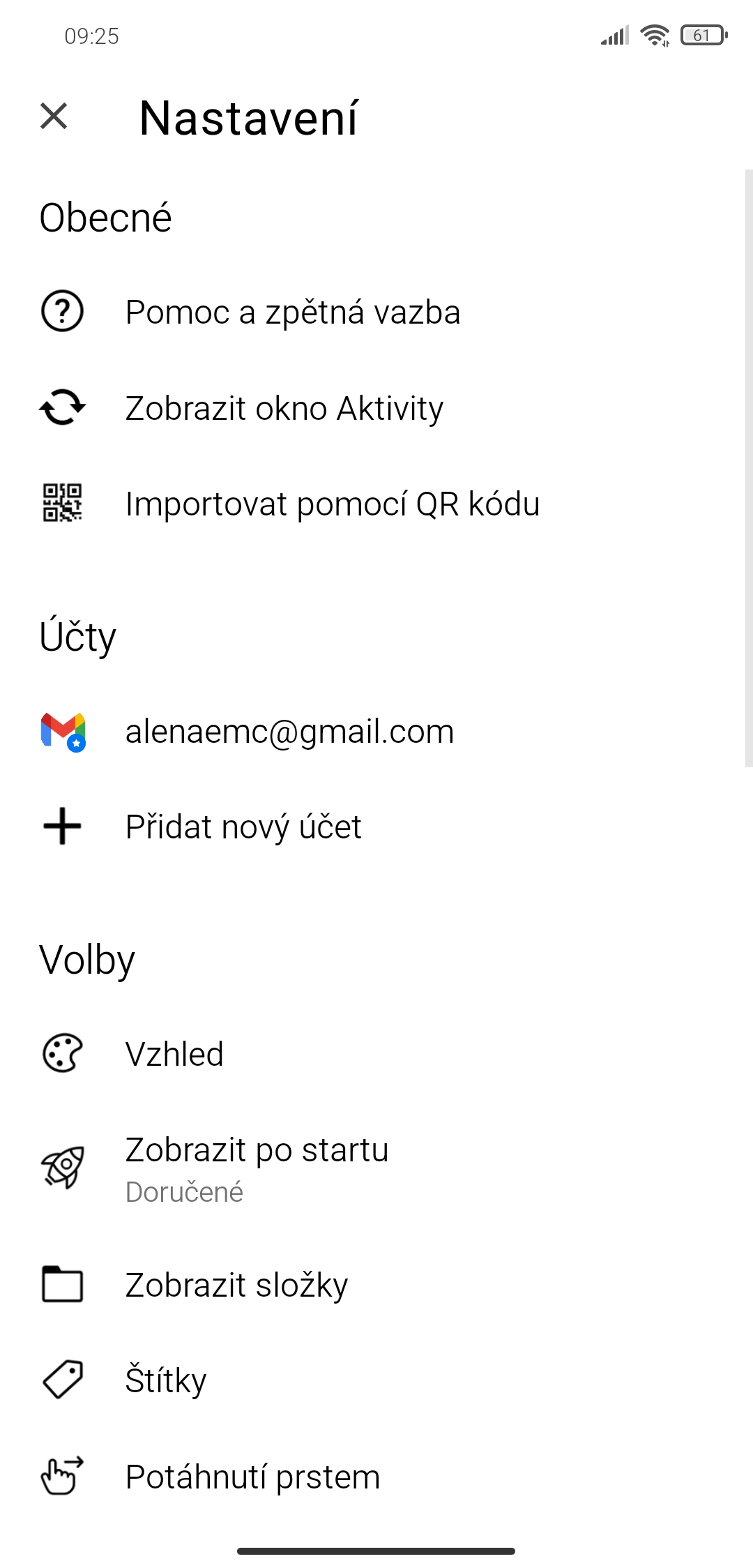Open the alenaemc@gmail.com account settings
753x1568 pixels.
coord(376,731)
